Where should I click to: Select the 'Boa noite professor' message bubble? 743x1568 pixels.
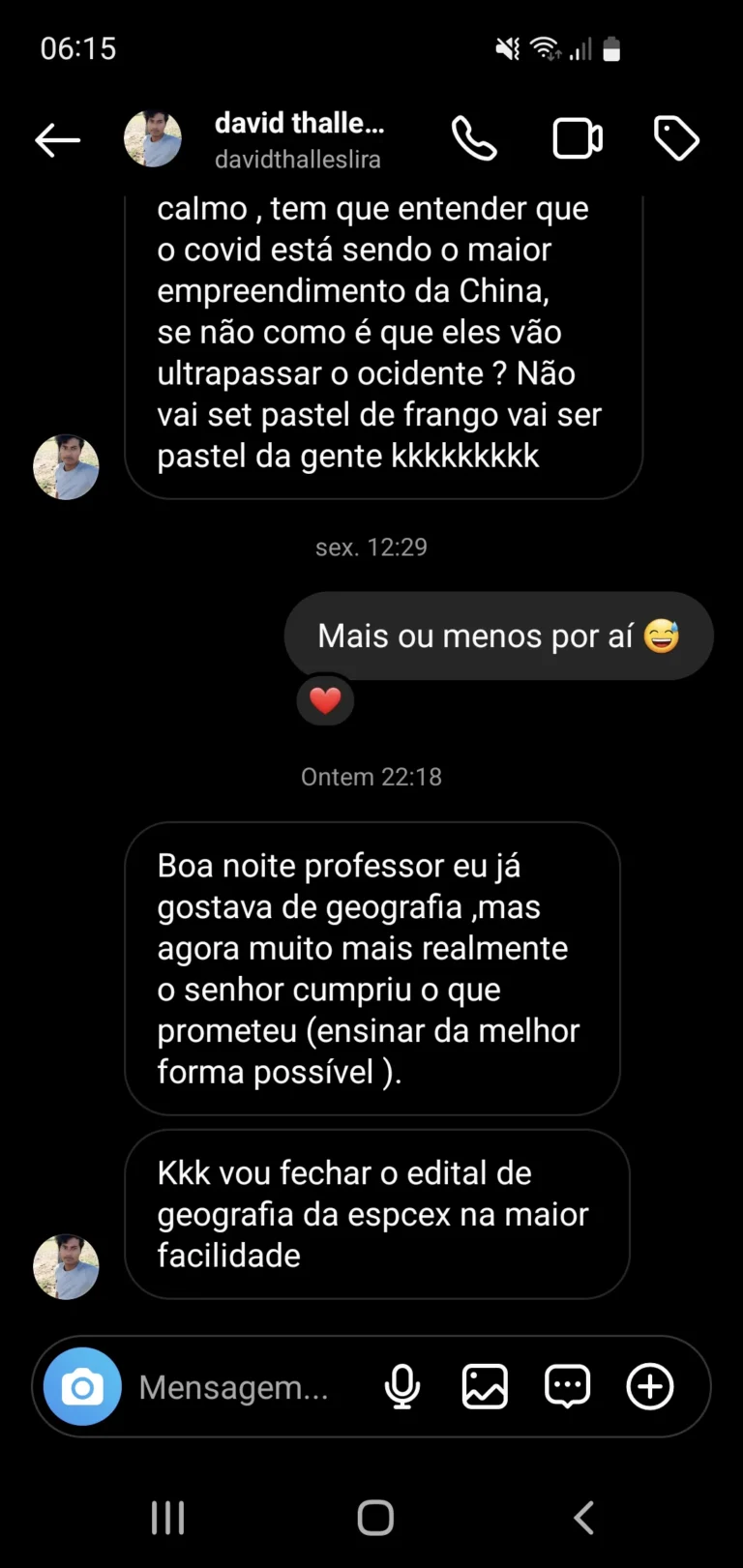click(x=371, y=968)
